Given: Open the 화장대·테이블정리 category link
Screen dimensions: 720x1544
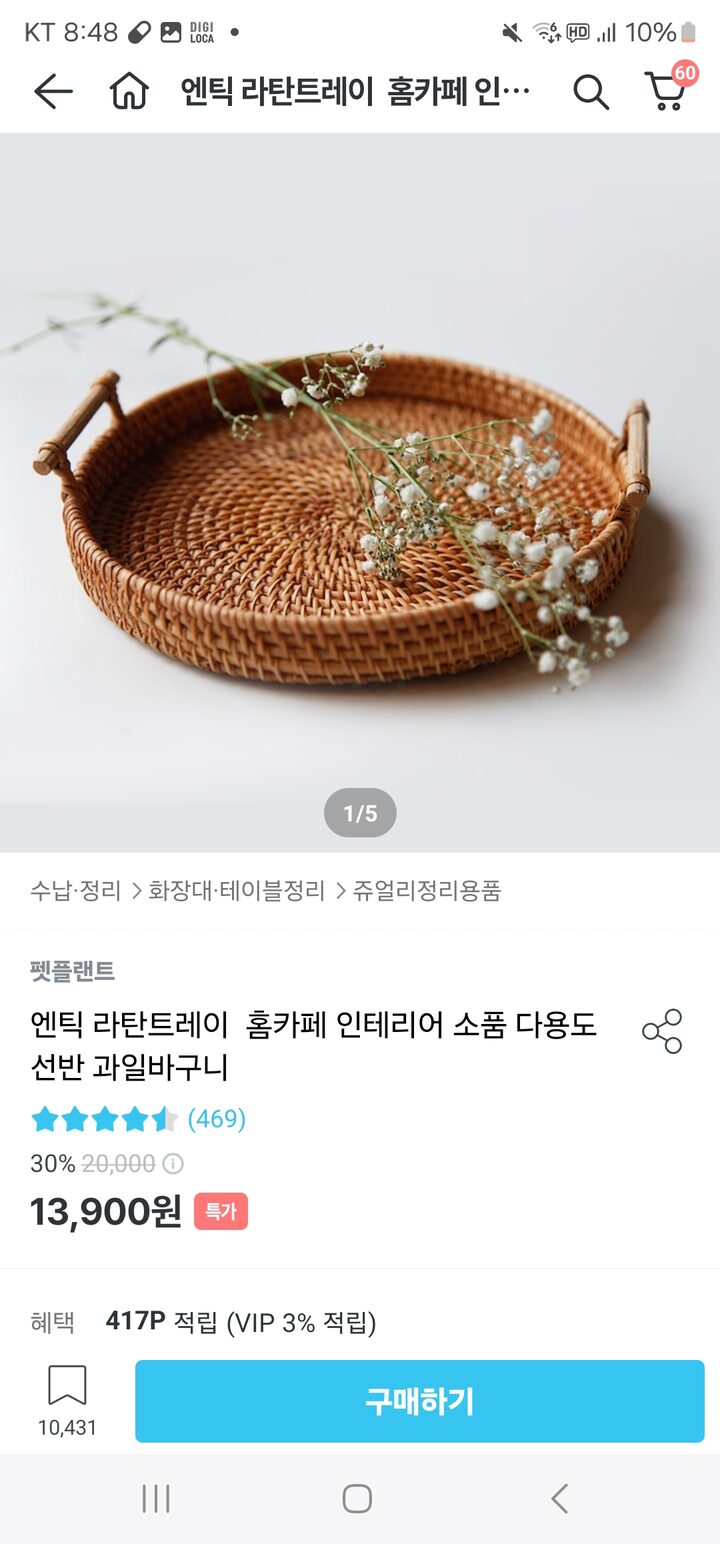Looking at the screenshot, I should 237,890.
